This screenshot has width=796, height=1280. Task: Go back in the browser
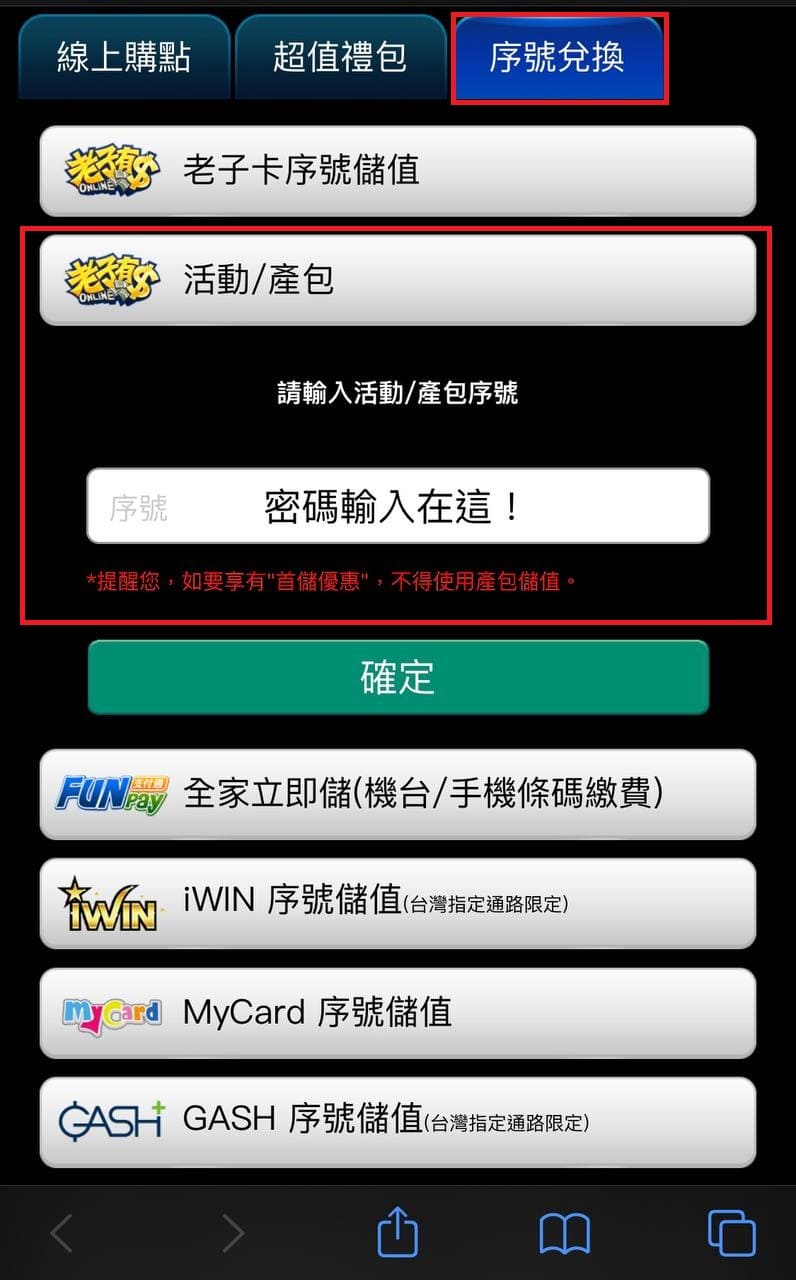click(62, 1233)
